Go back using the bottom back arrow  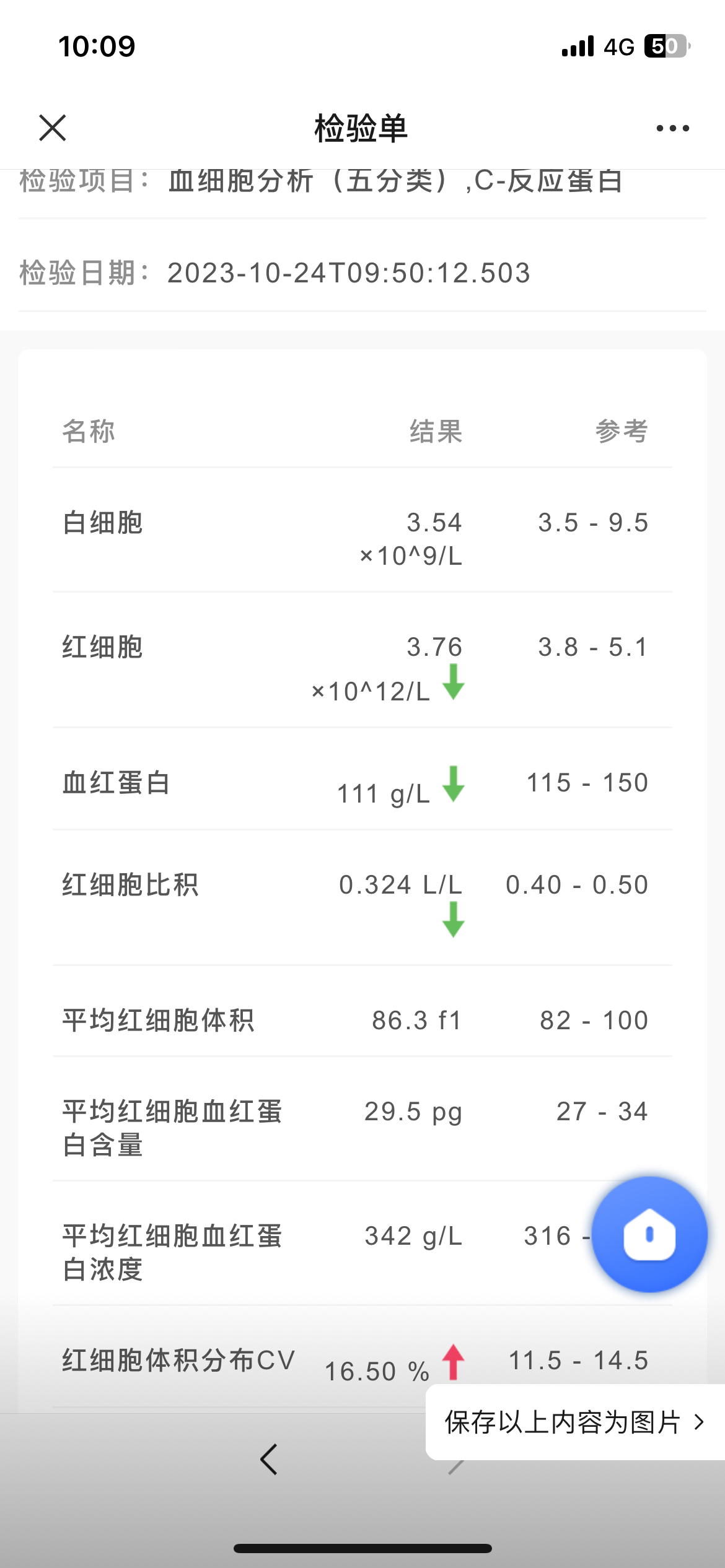(x=269, y=1460)
